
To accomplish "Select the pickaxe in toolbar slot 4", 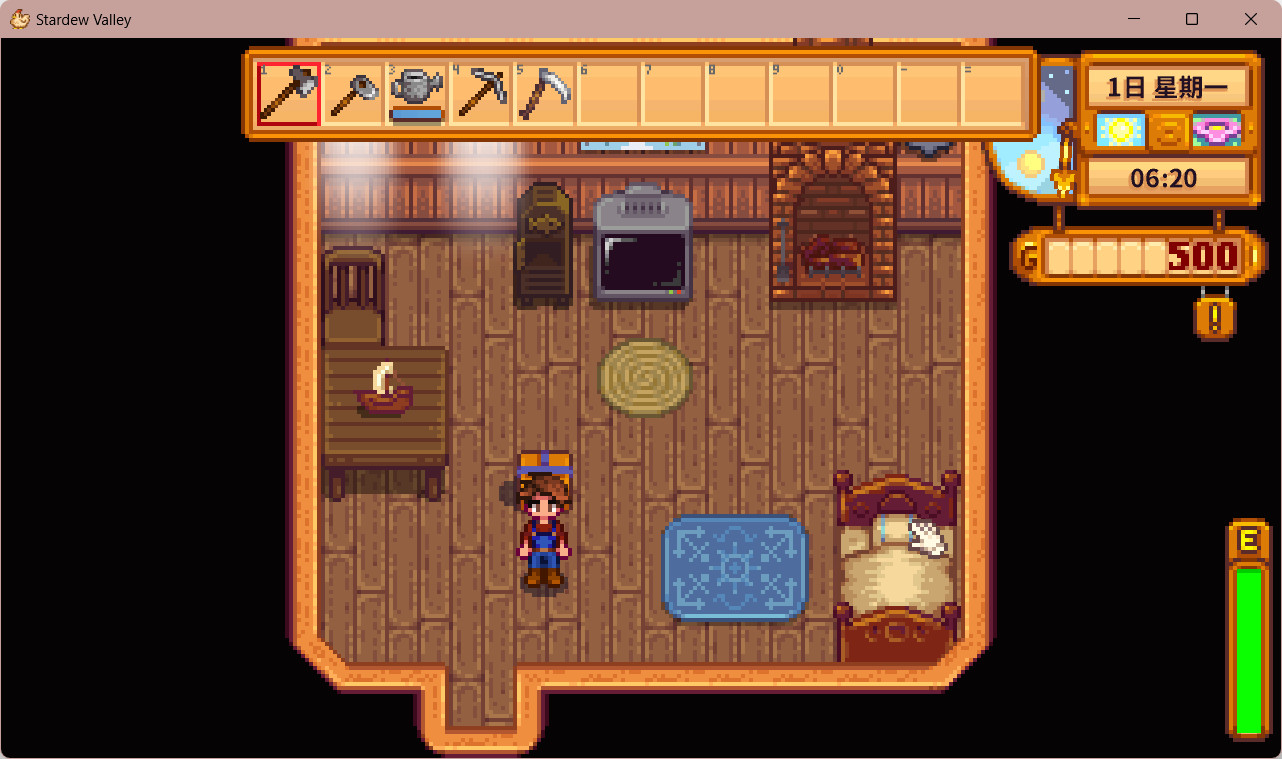I will pyautogui.click(x=481, y=94).
